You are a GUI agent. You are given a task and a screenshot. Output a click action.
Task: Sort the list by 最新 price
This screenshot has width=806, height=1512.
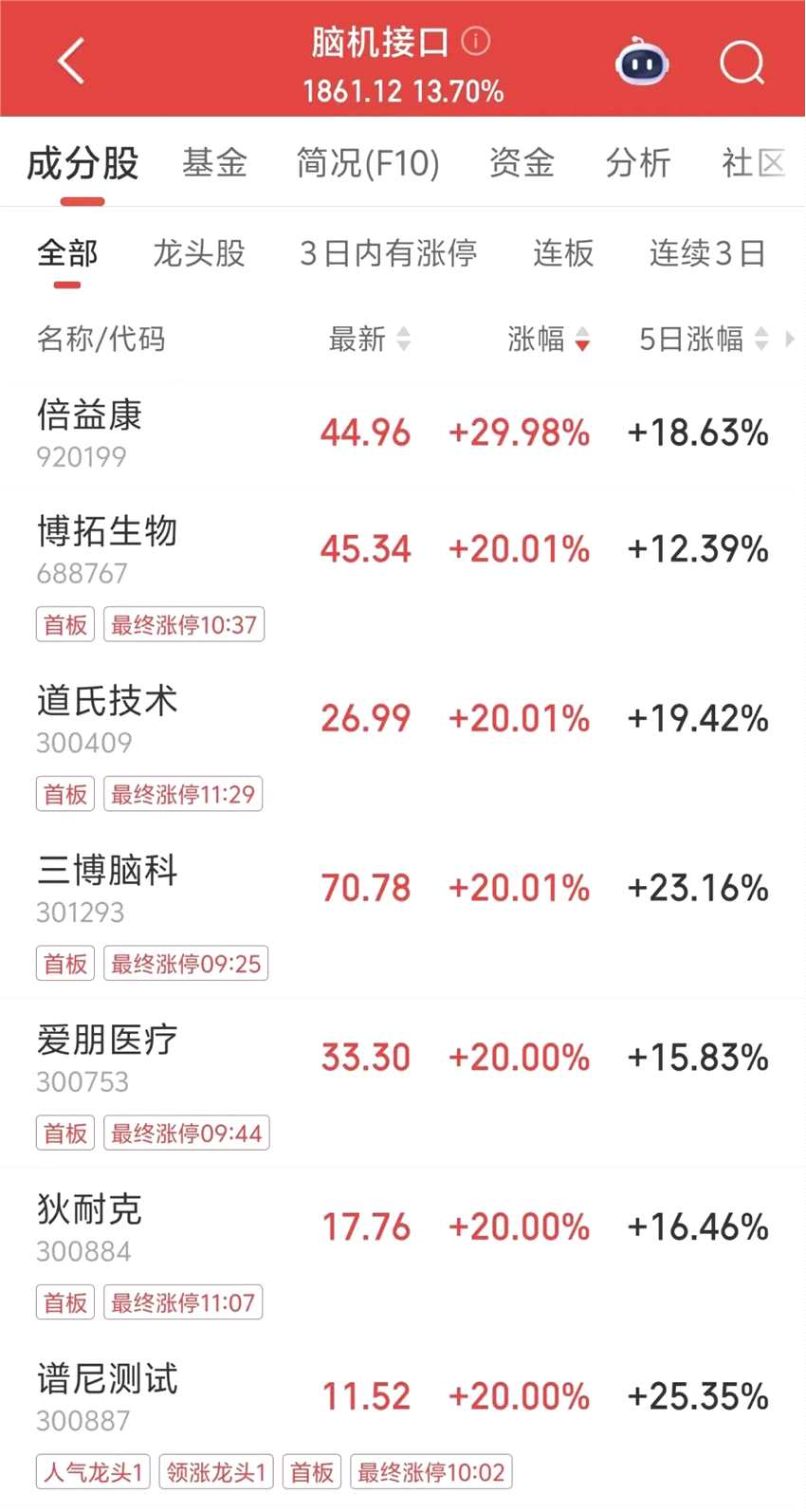click(369, 339)
